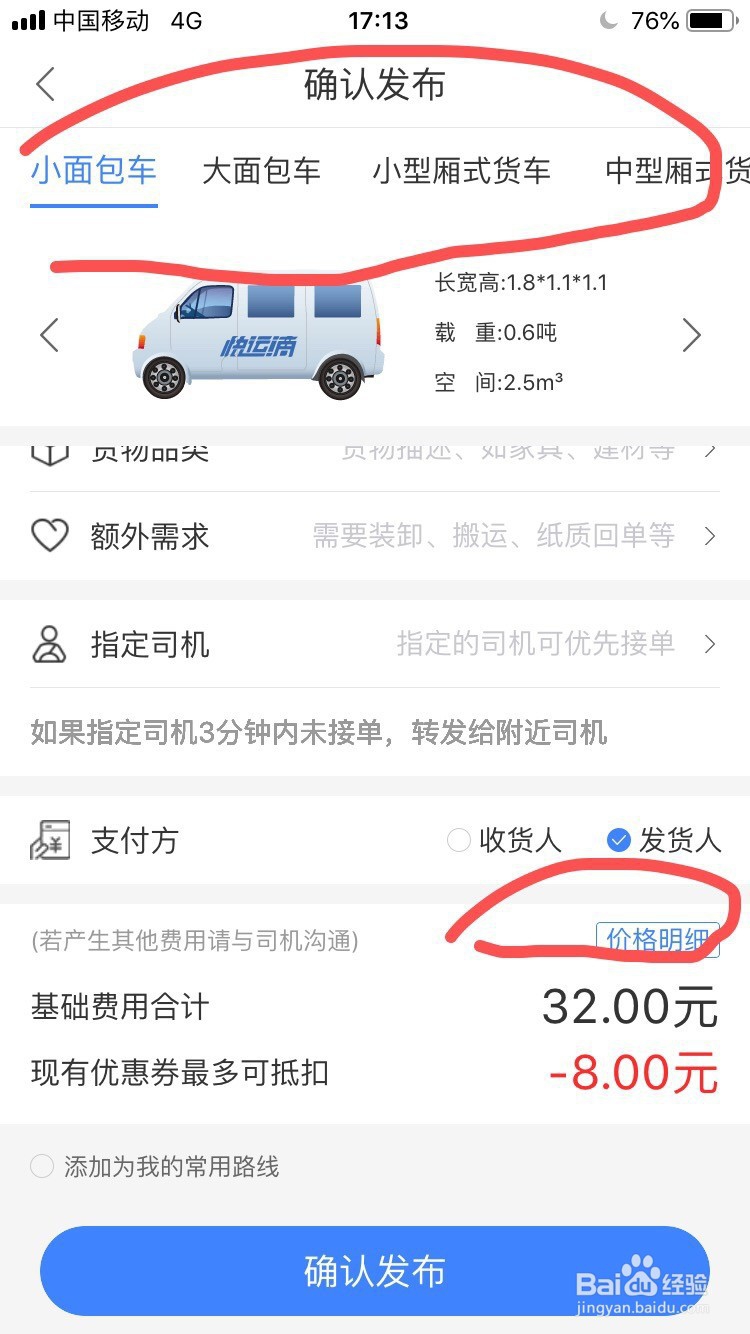
Task: Tap the left arrow to view previous vehicle
Action: point(49,334)
